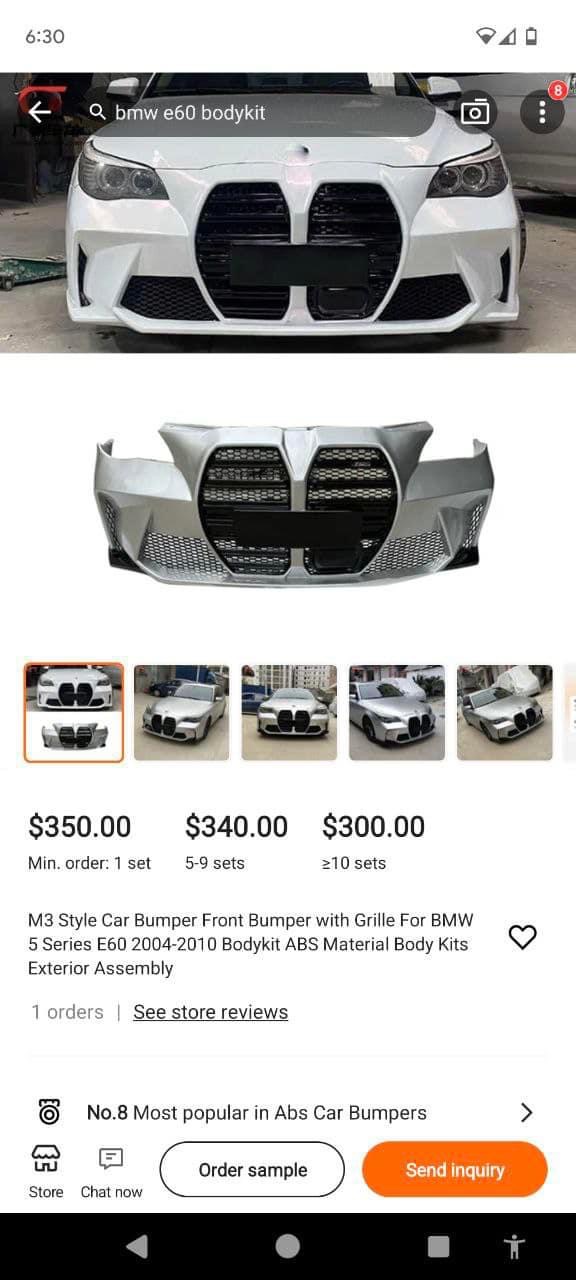576x1280 pixels.
Task: Tap Order sample
Action: pyautogui.click(x=252, y=1170)
